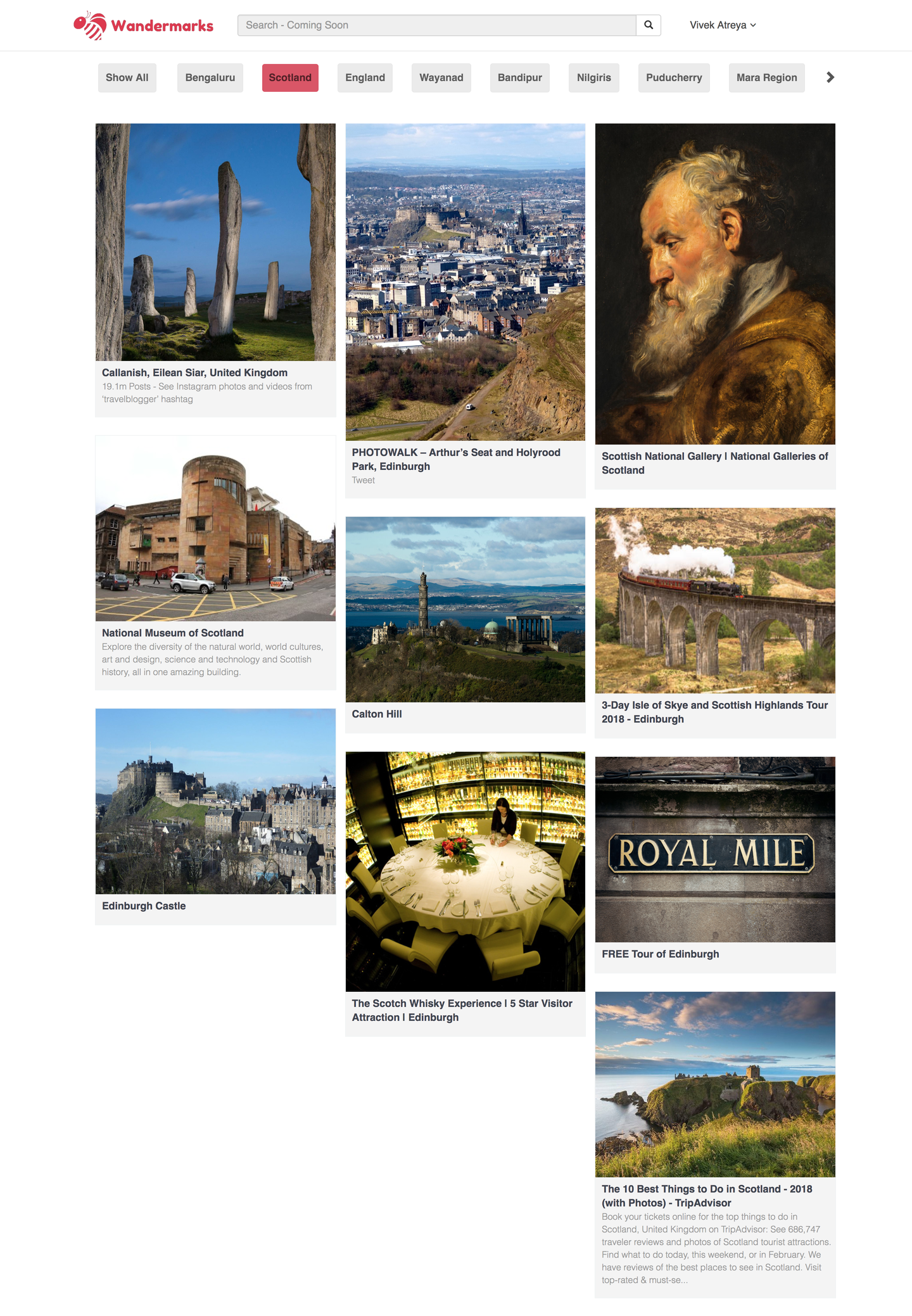Click the Wandermarks bee logo
The width and height of the screenshot is (912, 1316).
[x=89, y=24]
